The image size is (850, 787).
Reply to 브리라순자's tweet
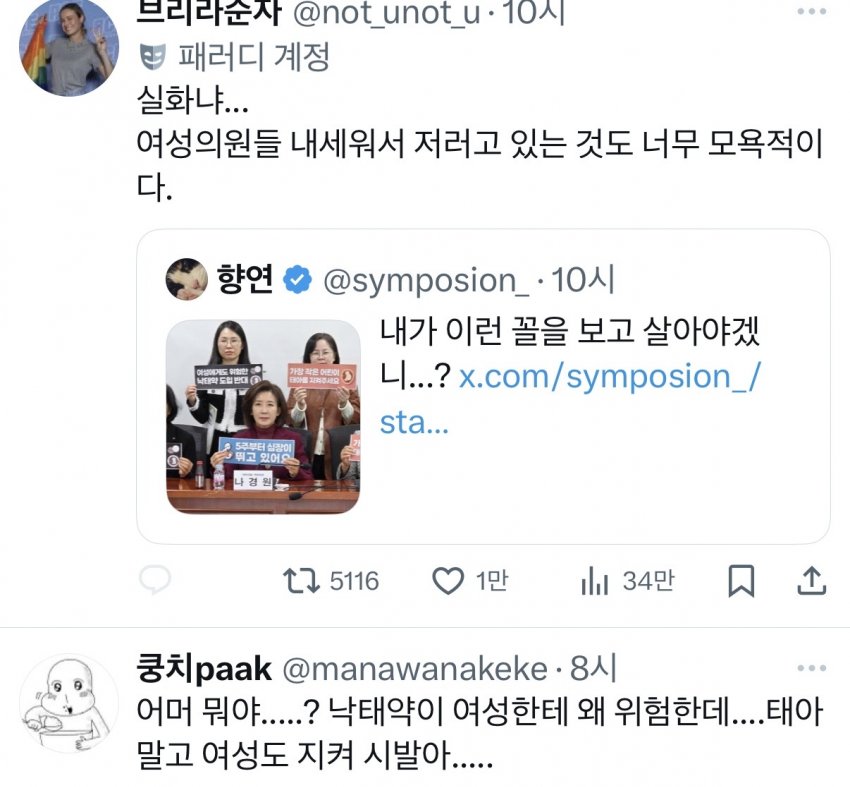[154, 580]
